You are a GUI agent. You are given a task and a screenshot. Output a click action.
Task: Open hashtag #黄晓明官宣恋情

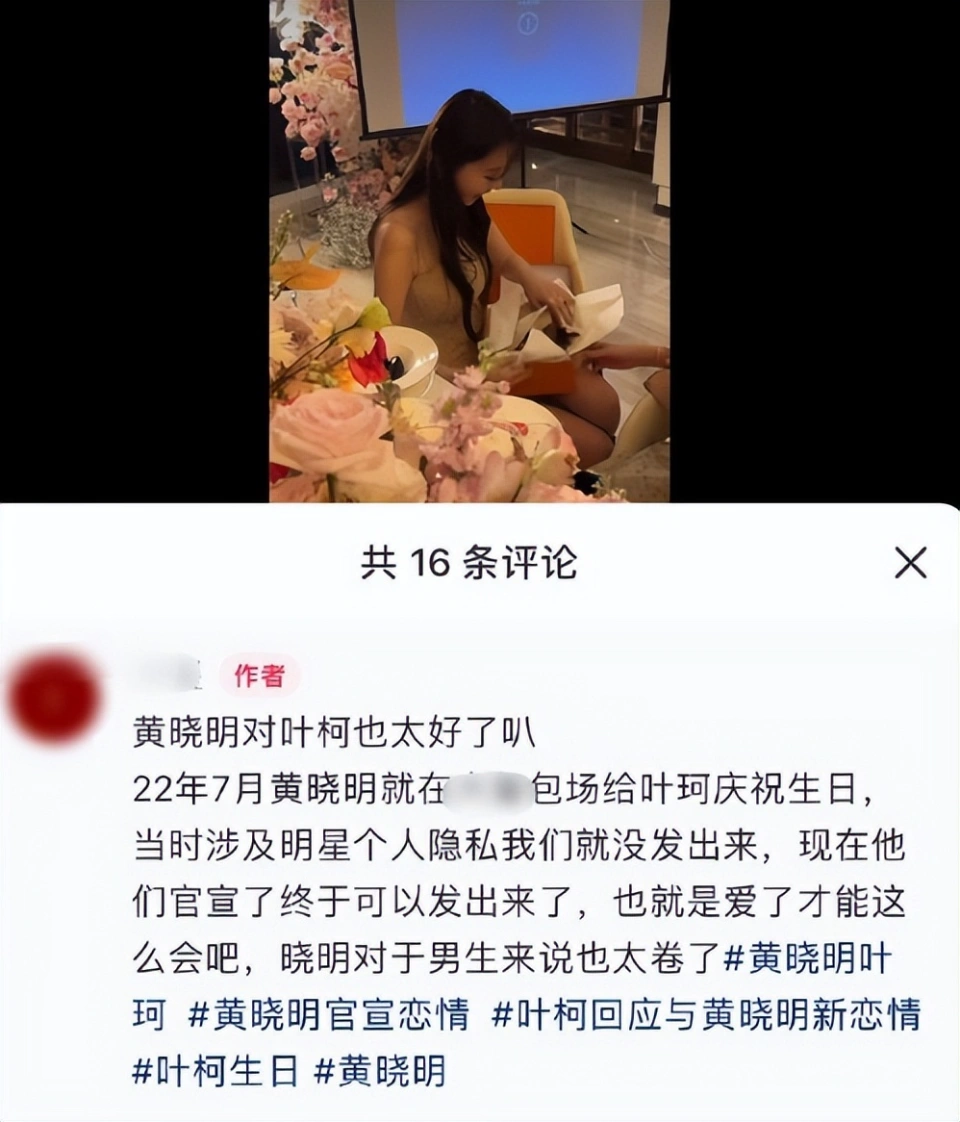click(x=329, y=1016)
